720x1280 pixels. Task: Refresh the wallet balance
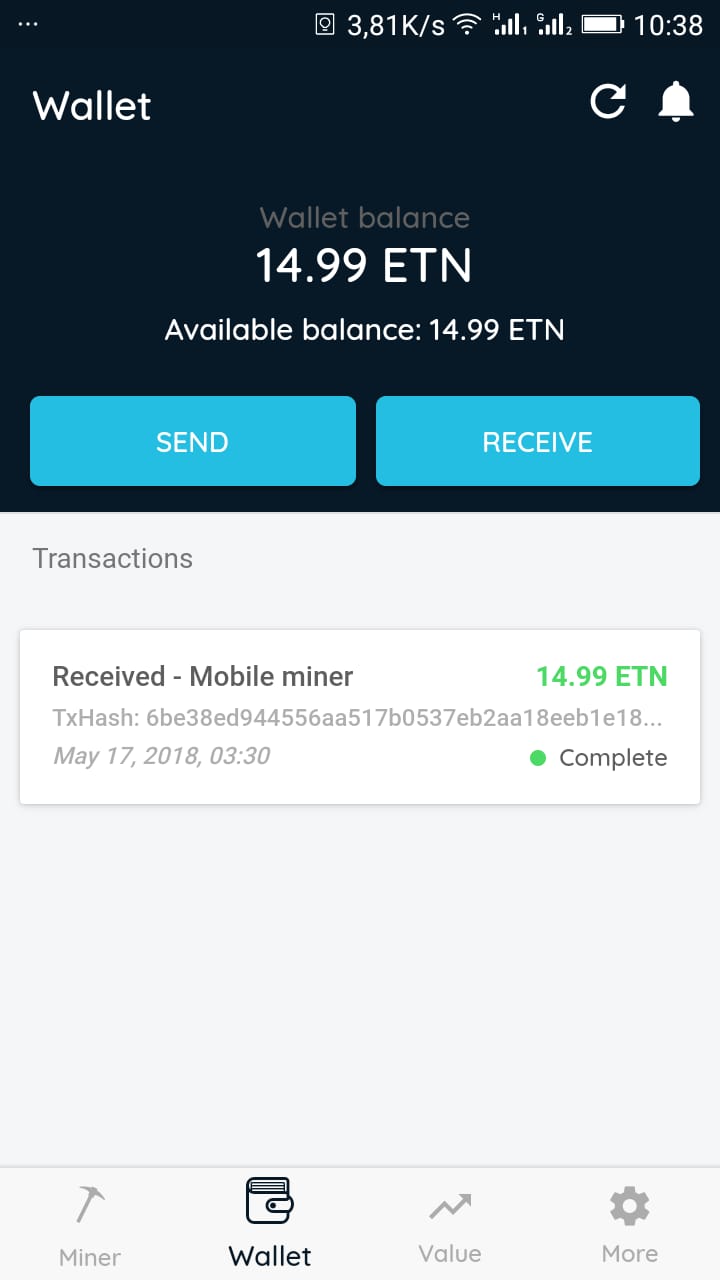click(608, 102)
